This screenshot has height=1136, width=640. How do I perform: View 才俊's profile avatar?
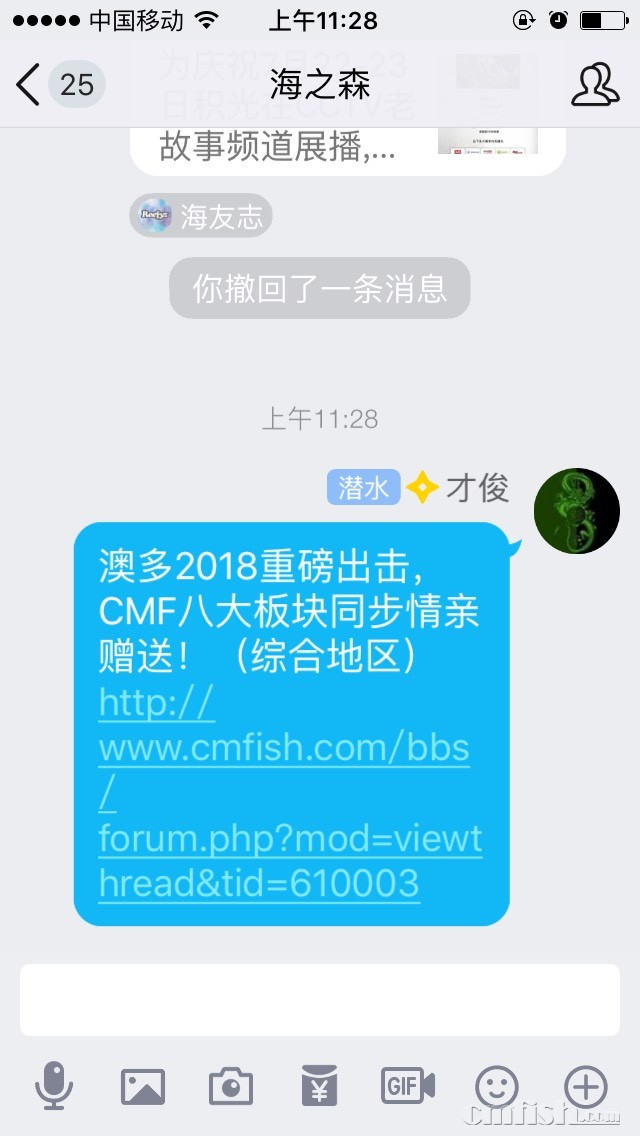point(577,511)
